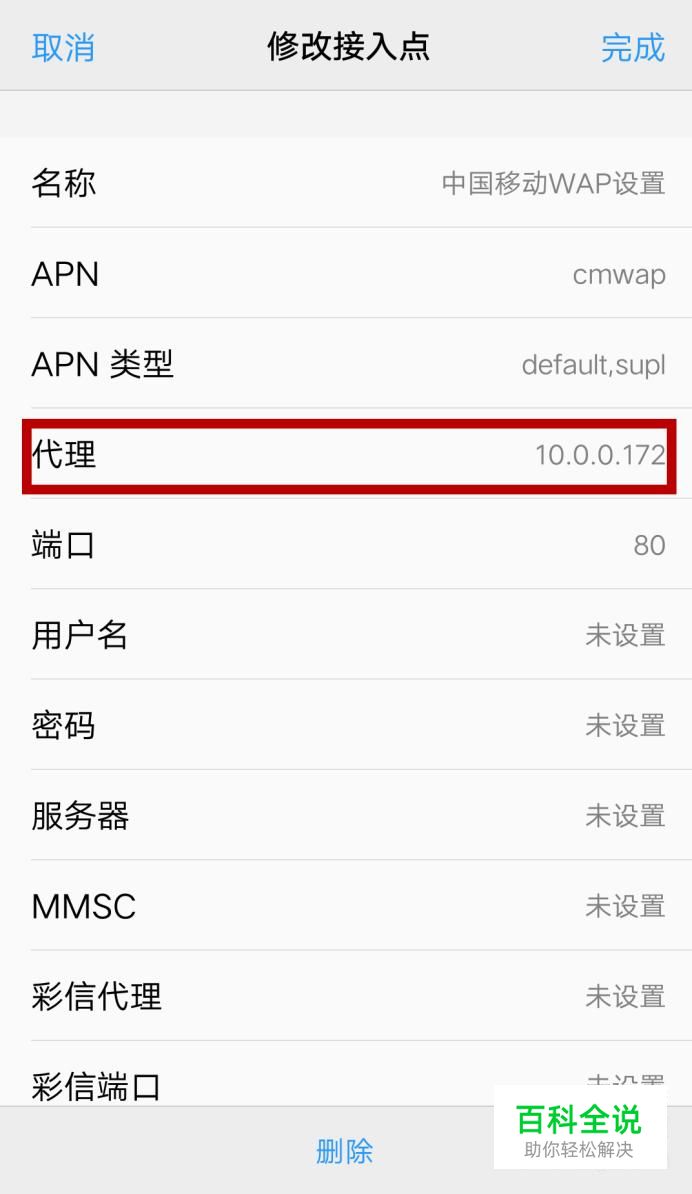Open the MMSC setting
This screenshot has width=692, height=1194.
pos(346,906)
